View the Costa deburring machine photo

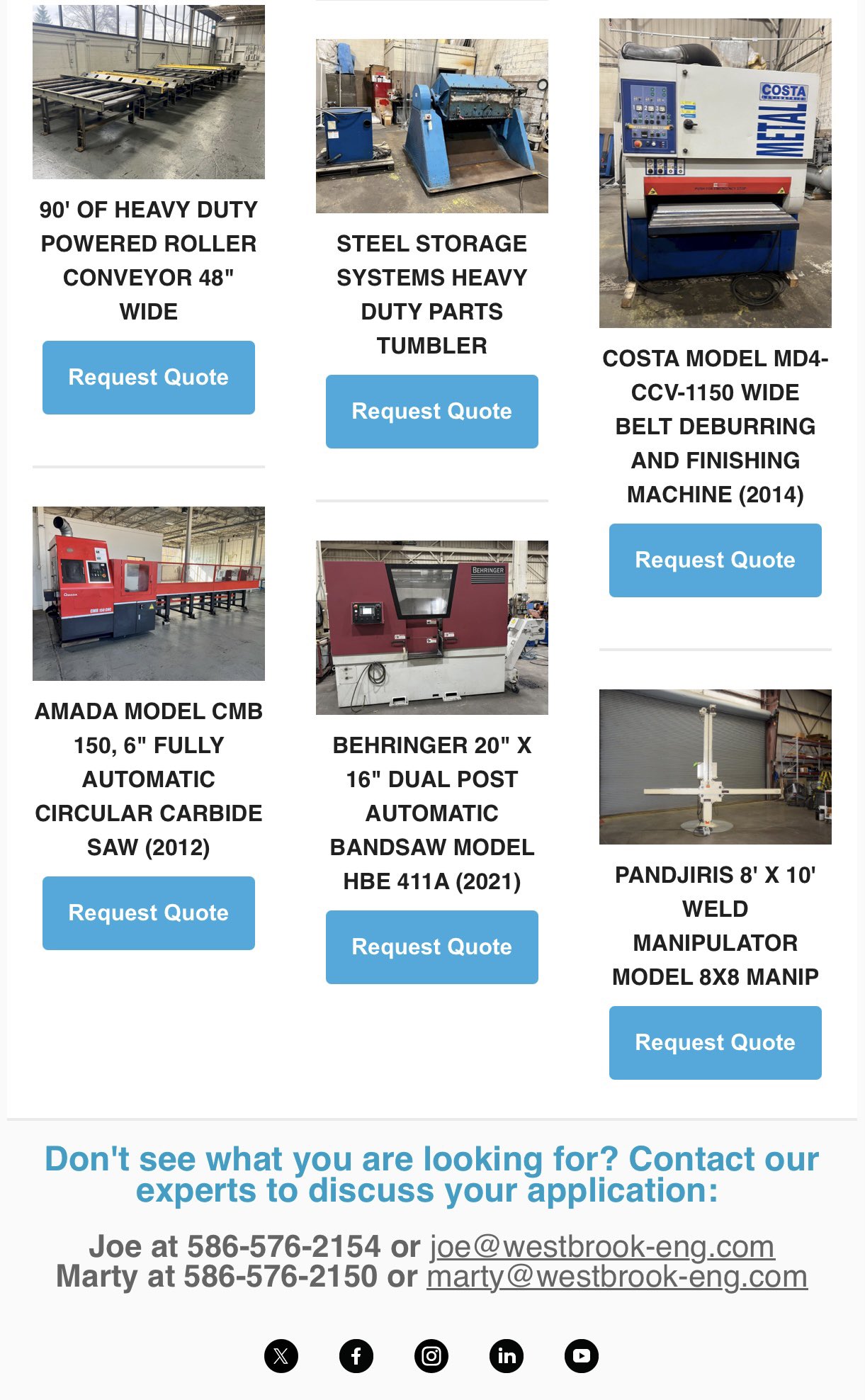(x=715, y=173)
